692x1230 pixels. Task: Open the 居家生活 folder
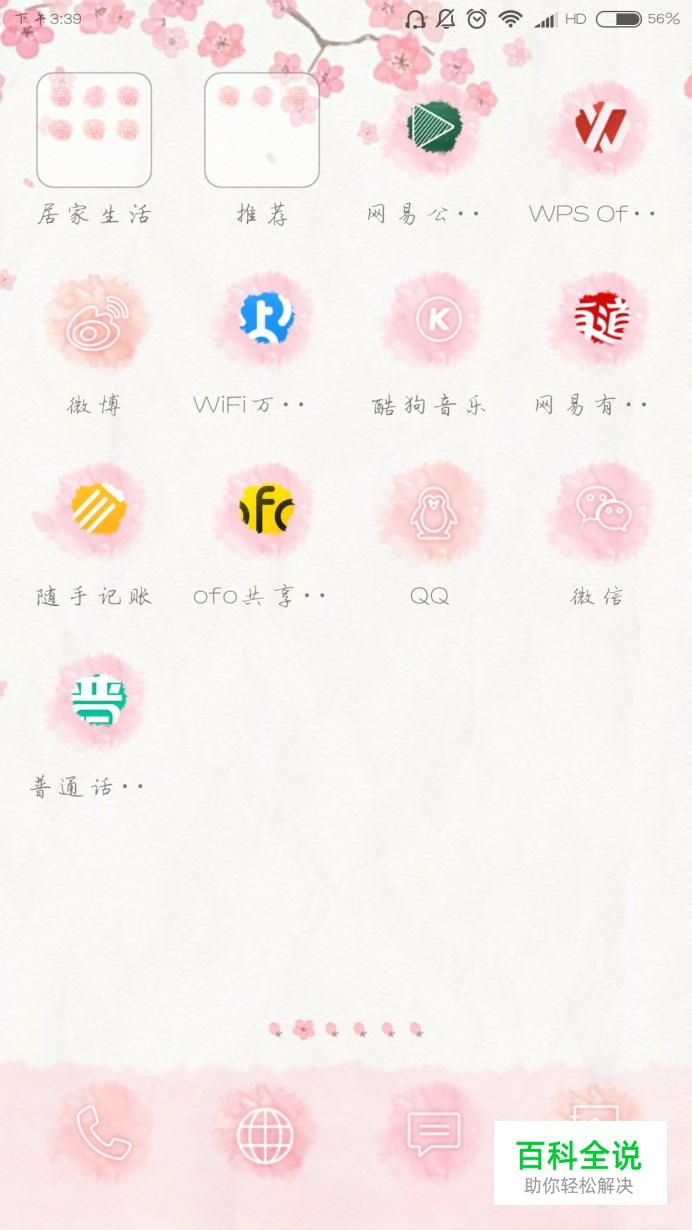click(x=94, y=130)
